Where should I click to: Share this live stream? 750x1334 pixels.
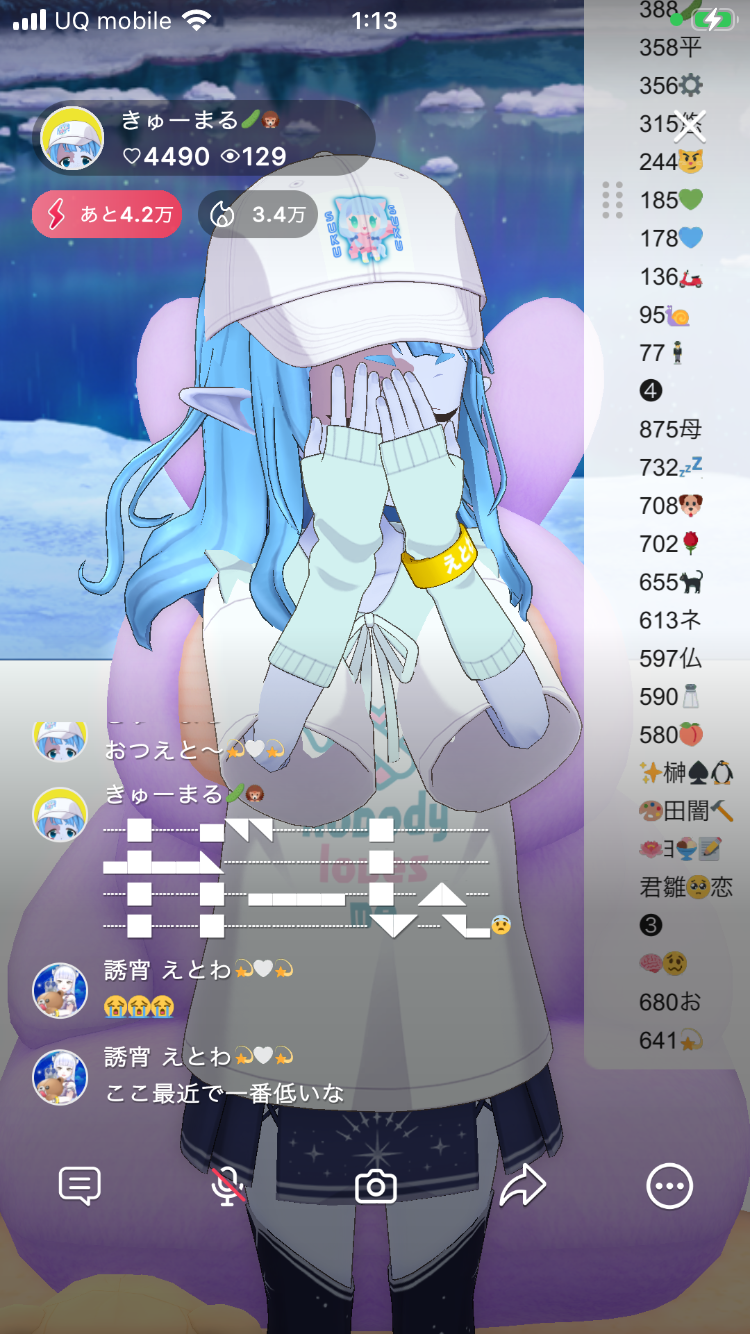[x=522, y=1186]
